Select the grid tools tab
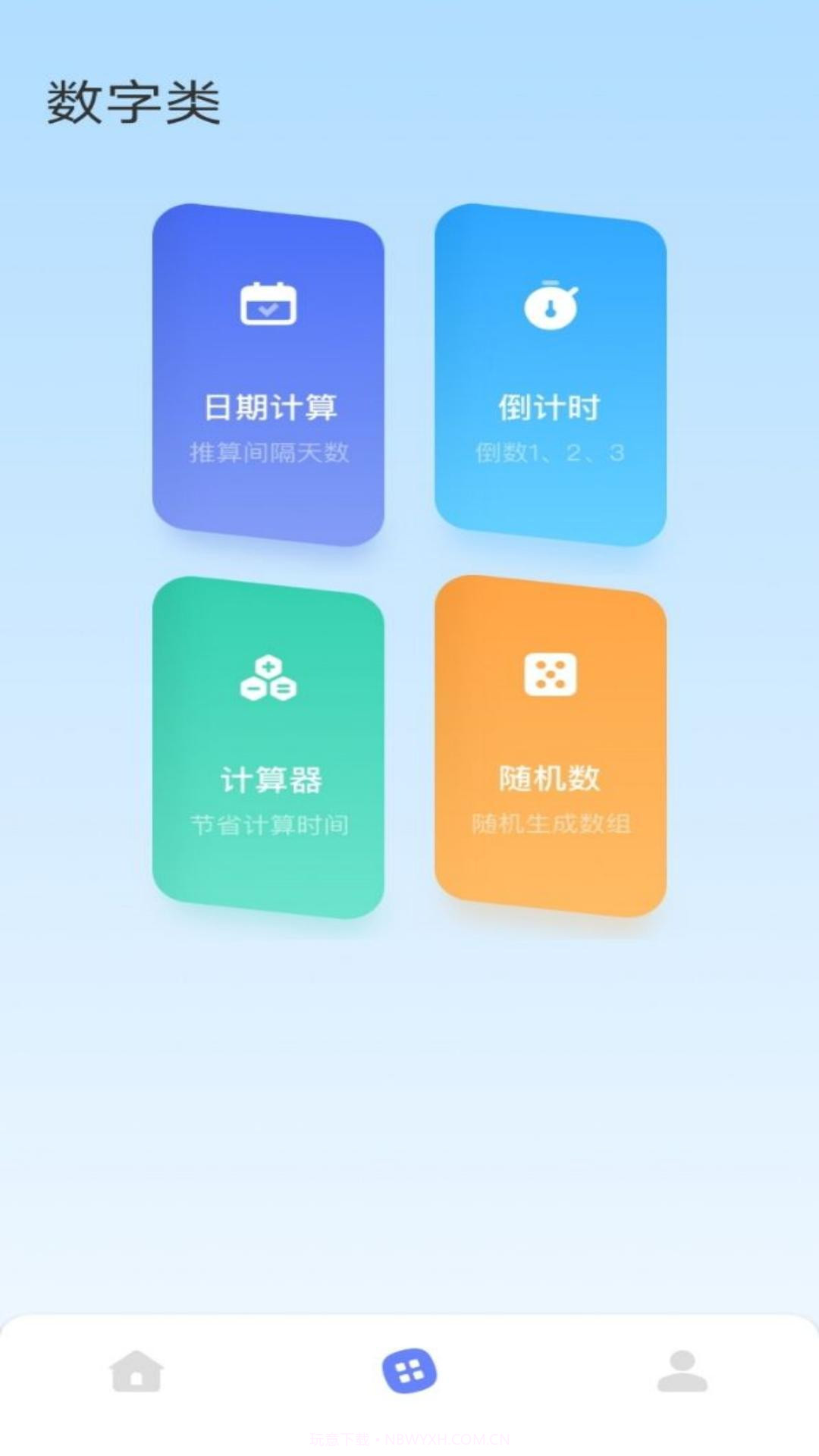Image resolution: width=819 pixels, height=1456 pixels. tap(409, 1371)
